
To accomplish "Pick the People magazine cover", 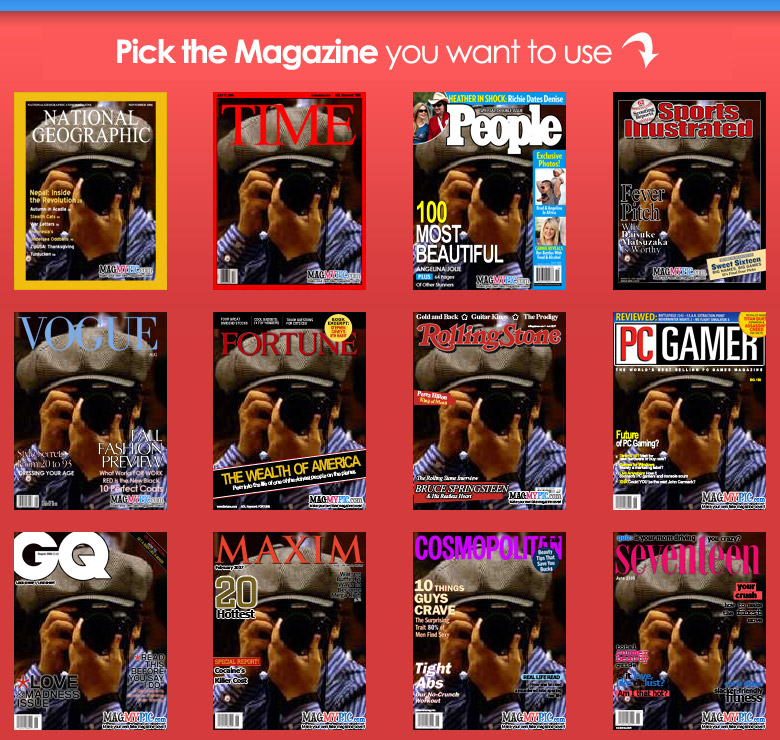I will (489, 191).
